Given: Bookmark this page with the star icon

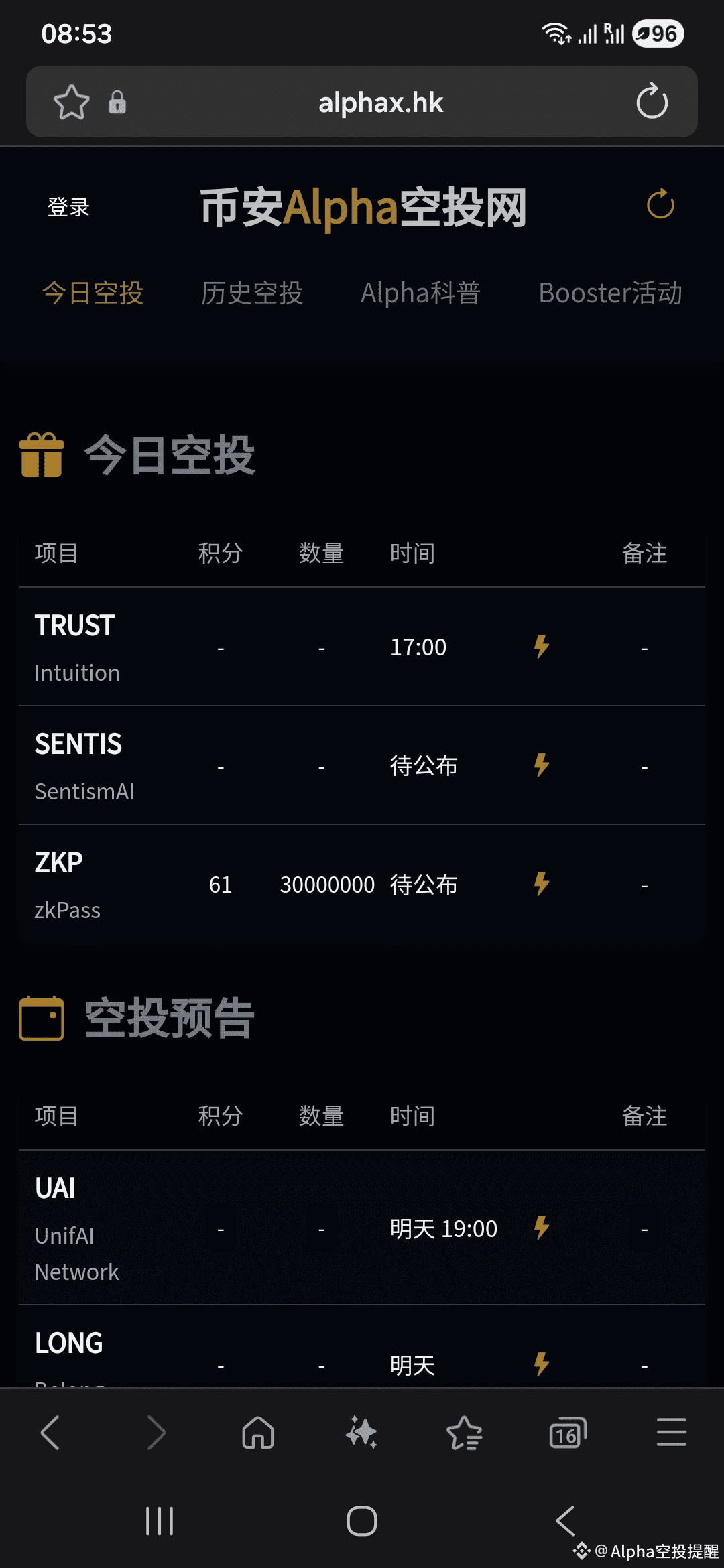Looking at the screenshot, I should 71,103.
